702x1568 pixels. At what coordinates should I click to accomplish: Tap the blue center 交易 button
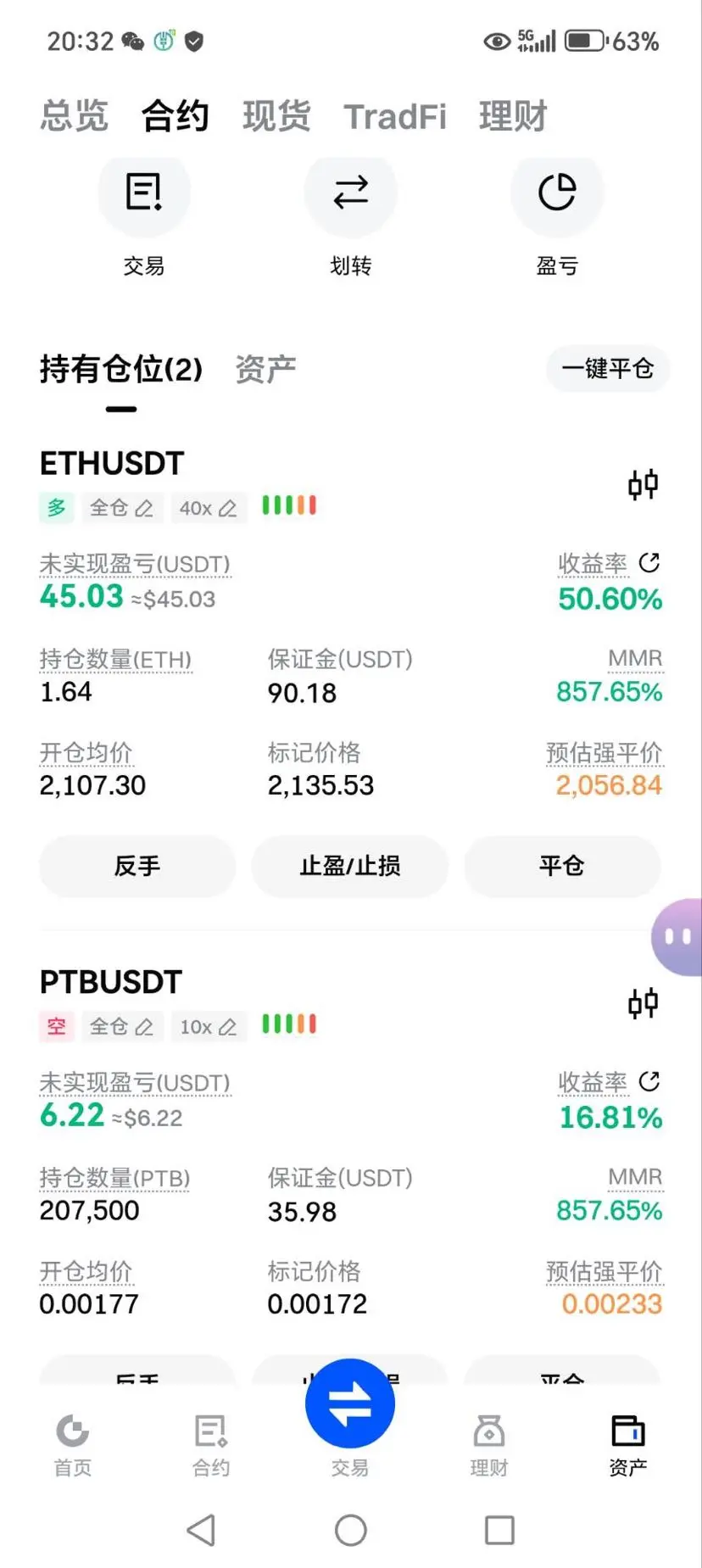point(350,1403)
